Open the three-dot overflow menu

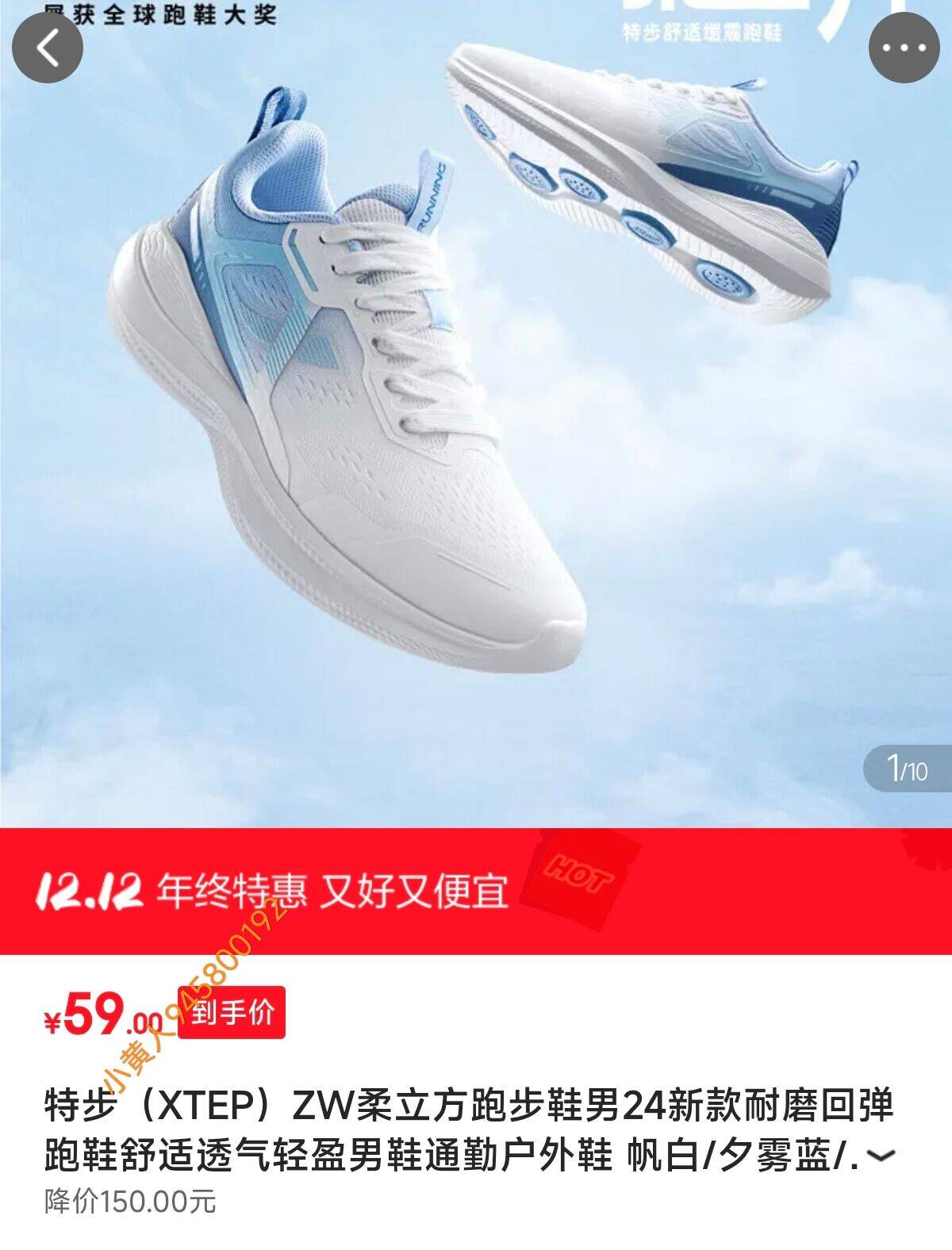click(904, 48)
